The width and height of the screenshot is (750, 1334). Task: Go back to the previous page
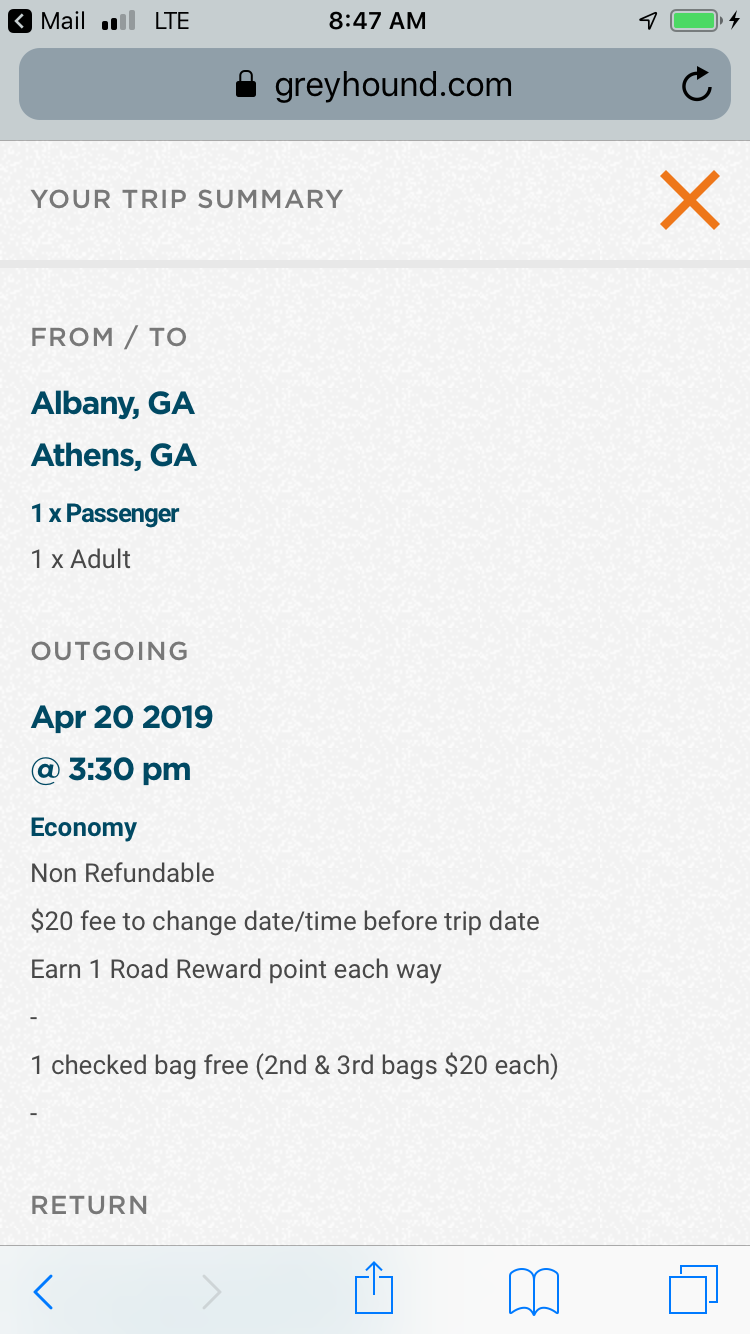43,1291
